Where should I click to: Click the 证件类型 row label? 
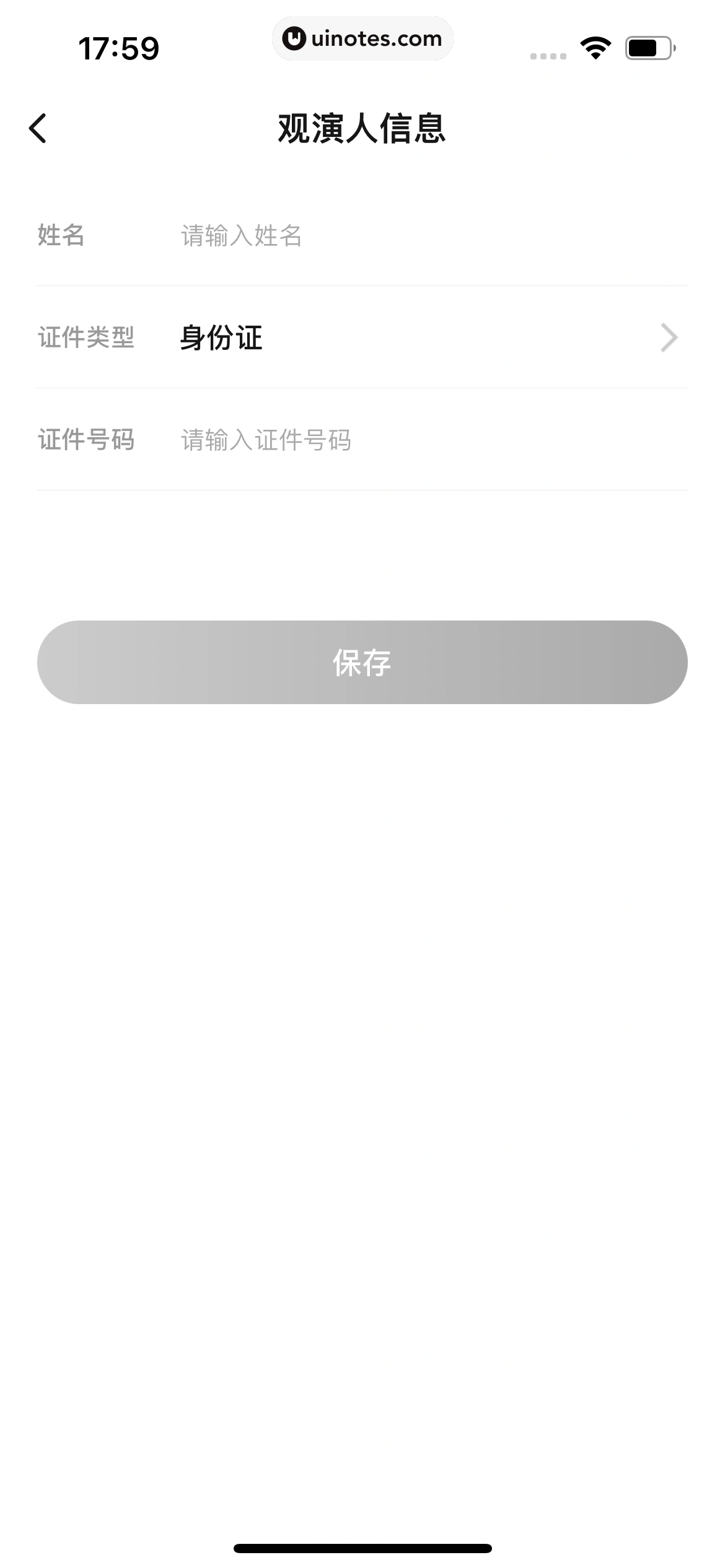click(x=85, y=338)
